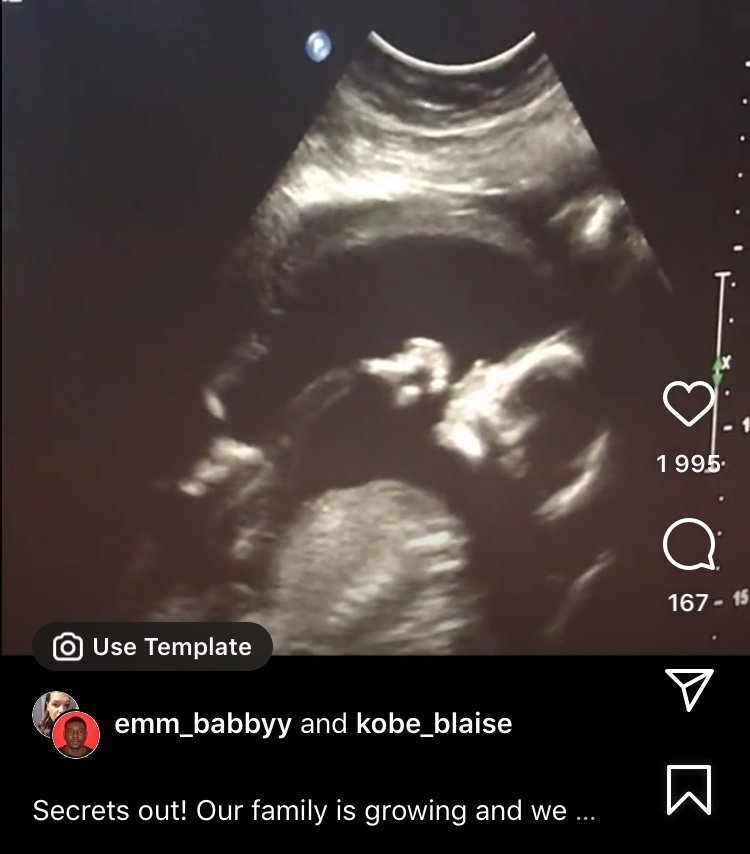Open emm_babbyy's profile
This screenshot has width=750, height=854.
[x=203, y=724]
